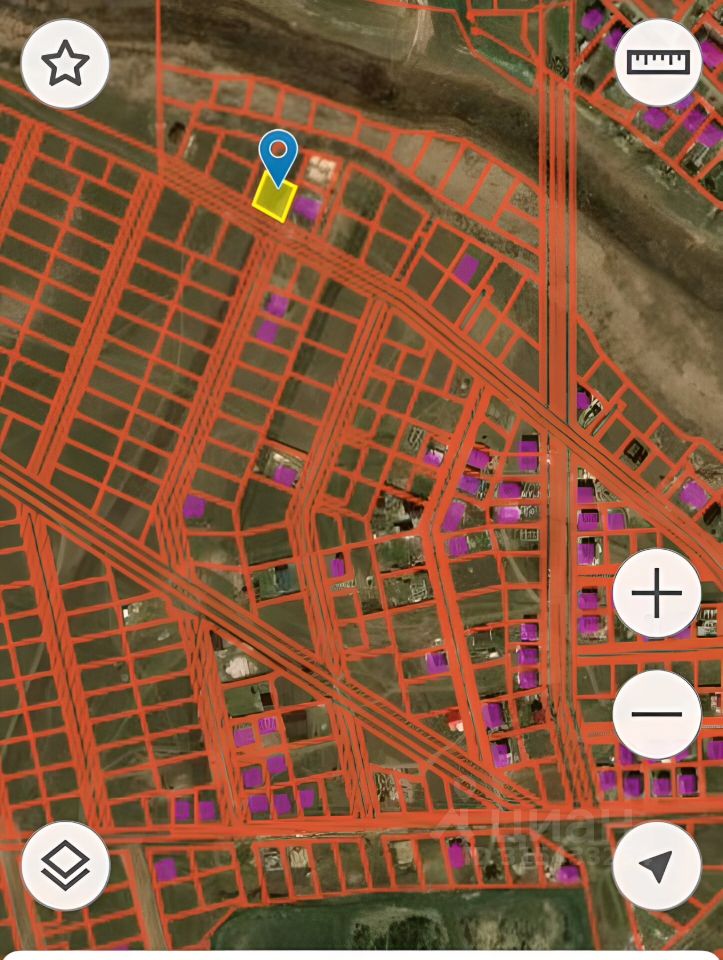723x960 pixels.
Task: Open the ruler measurement tool
Action: click(x=657, y=62)
